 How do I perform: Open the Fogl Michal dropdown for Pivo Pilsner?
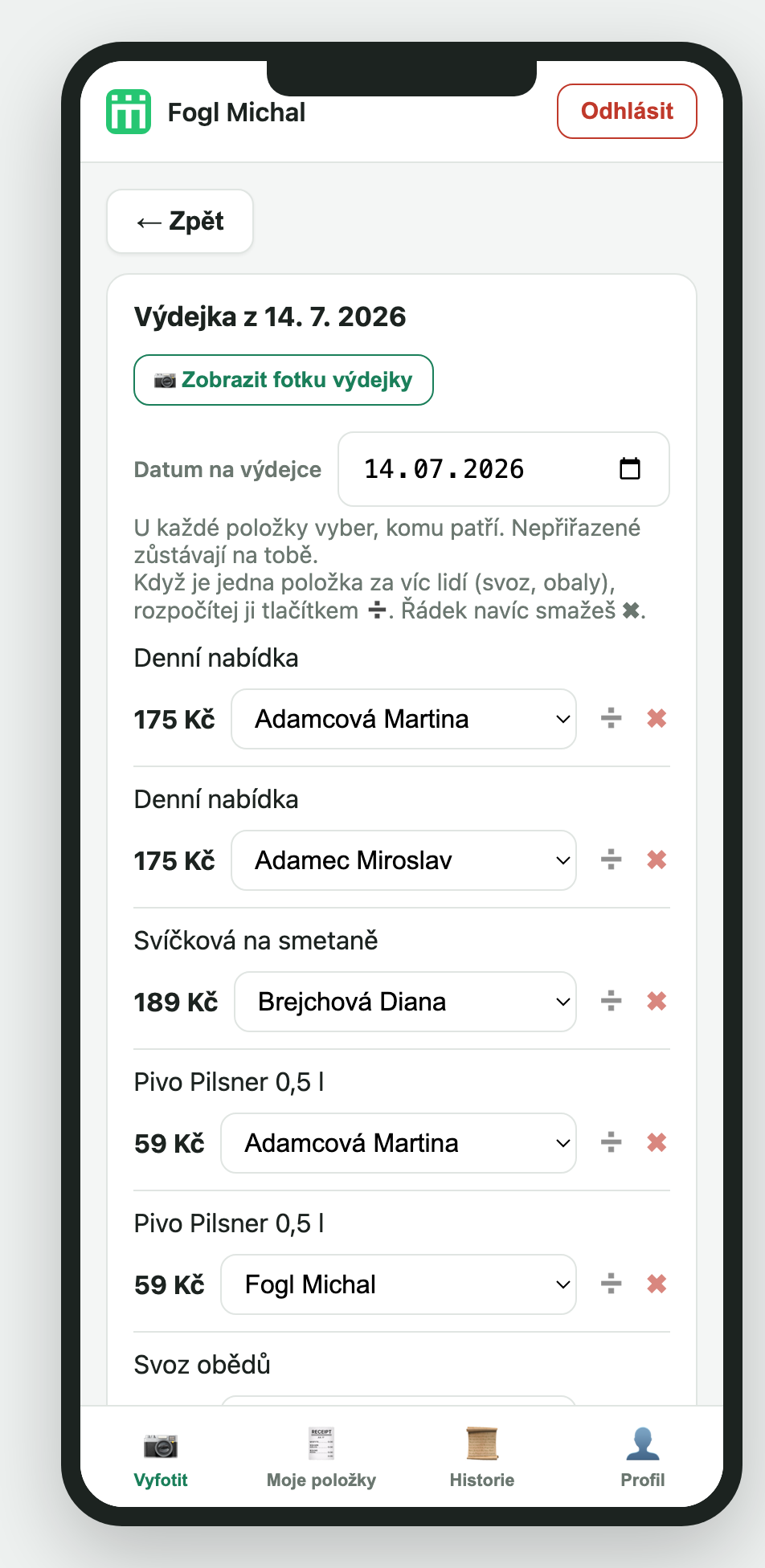point(399,1284)
